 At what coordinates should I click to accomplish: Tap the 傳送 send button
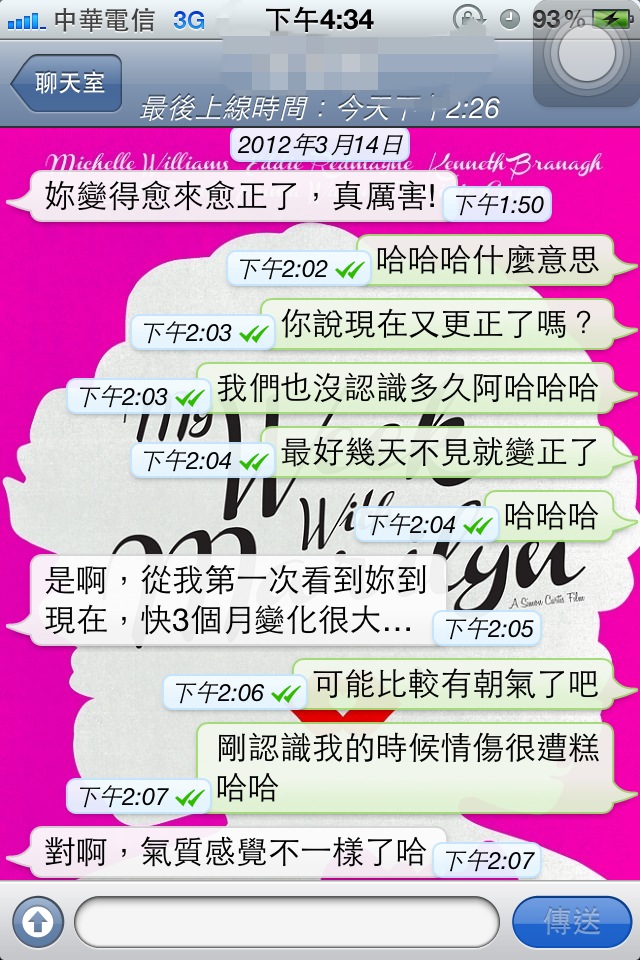[x=573, y=921]
